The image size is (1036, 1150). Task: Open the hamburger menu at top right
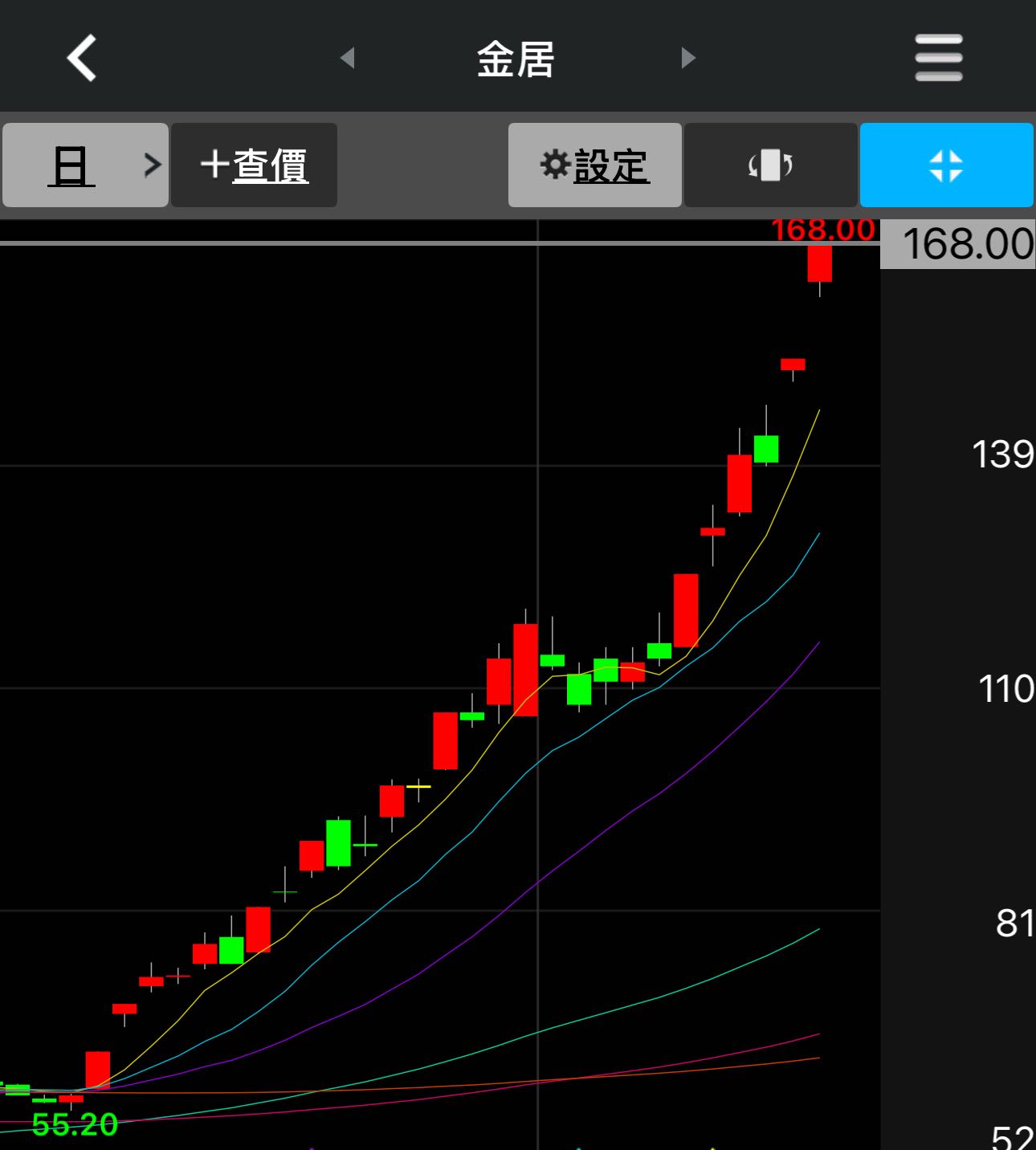[936, 57]
